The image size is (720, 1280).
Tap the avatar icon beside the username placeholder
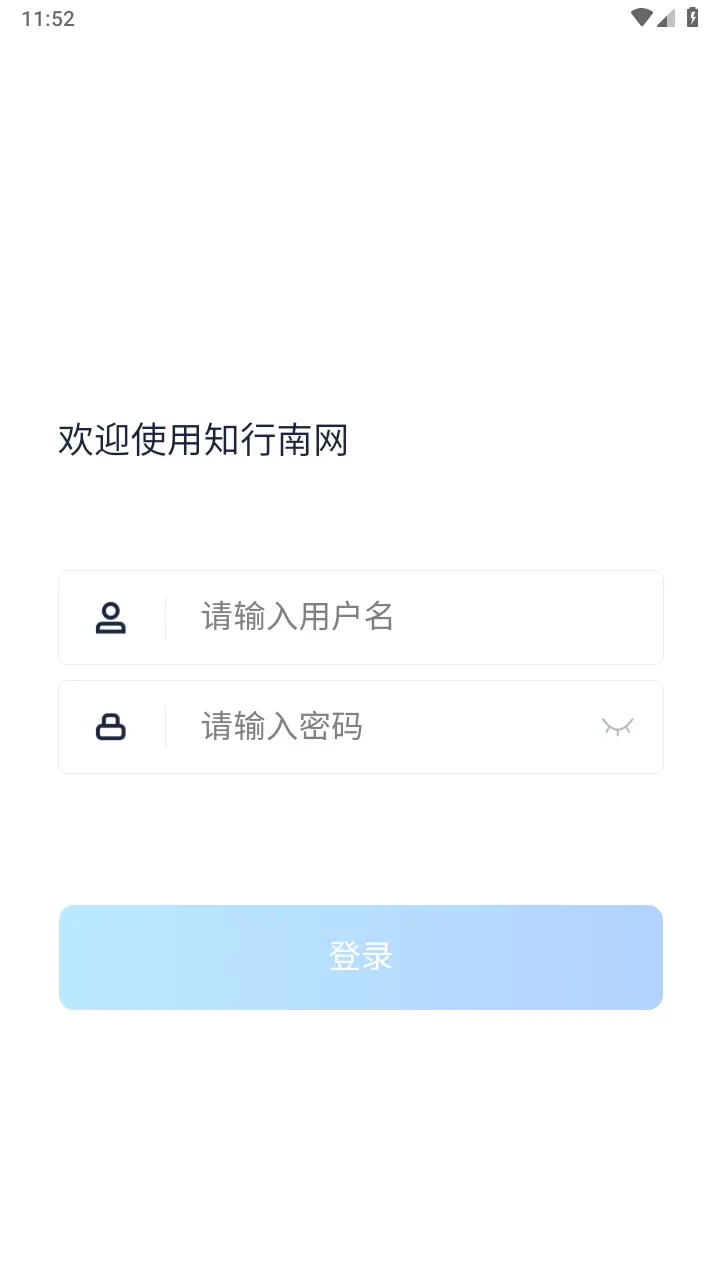(111, 617)
